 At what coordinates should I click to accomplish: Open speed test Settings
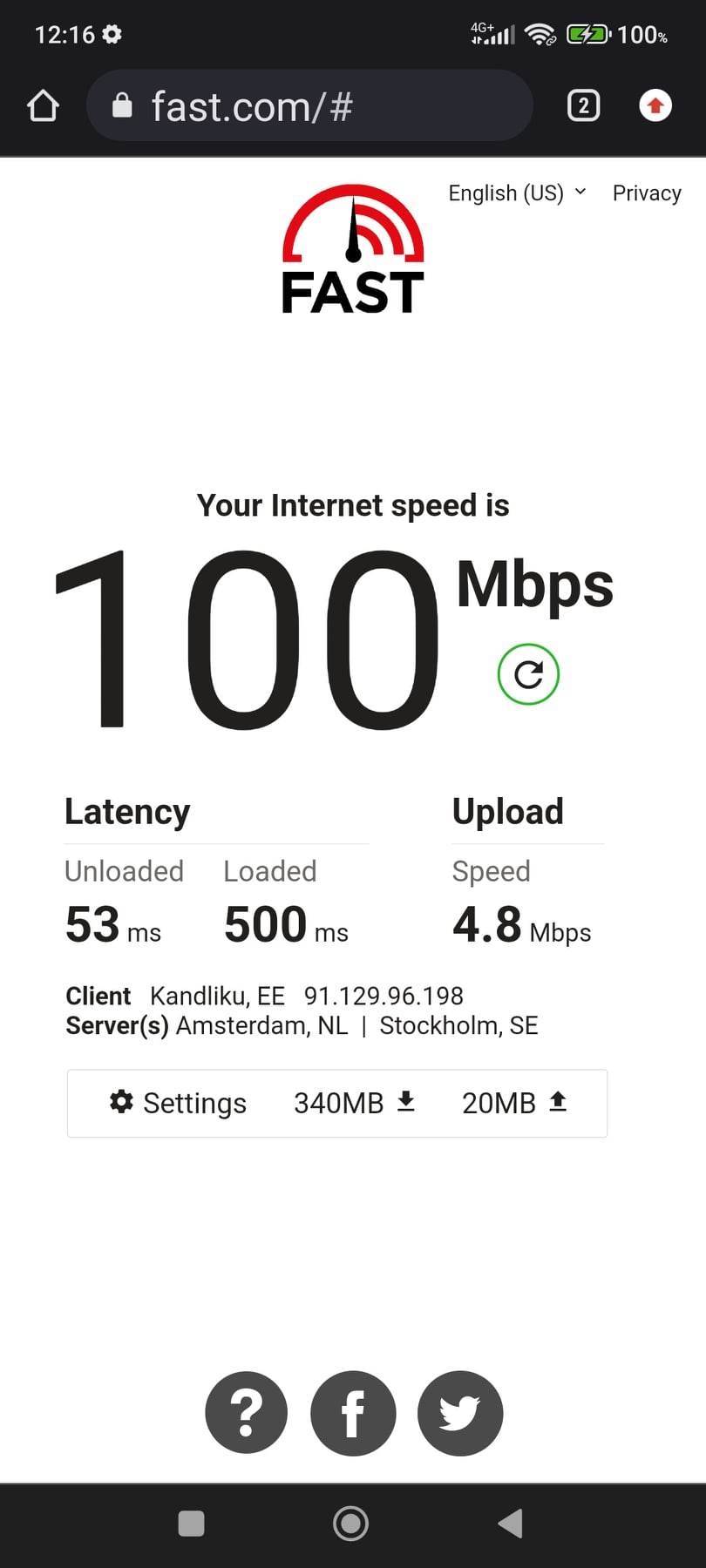point(178,1103)
